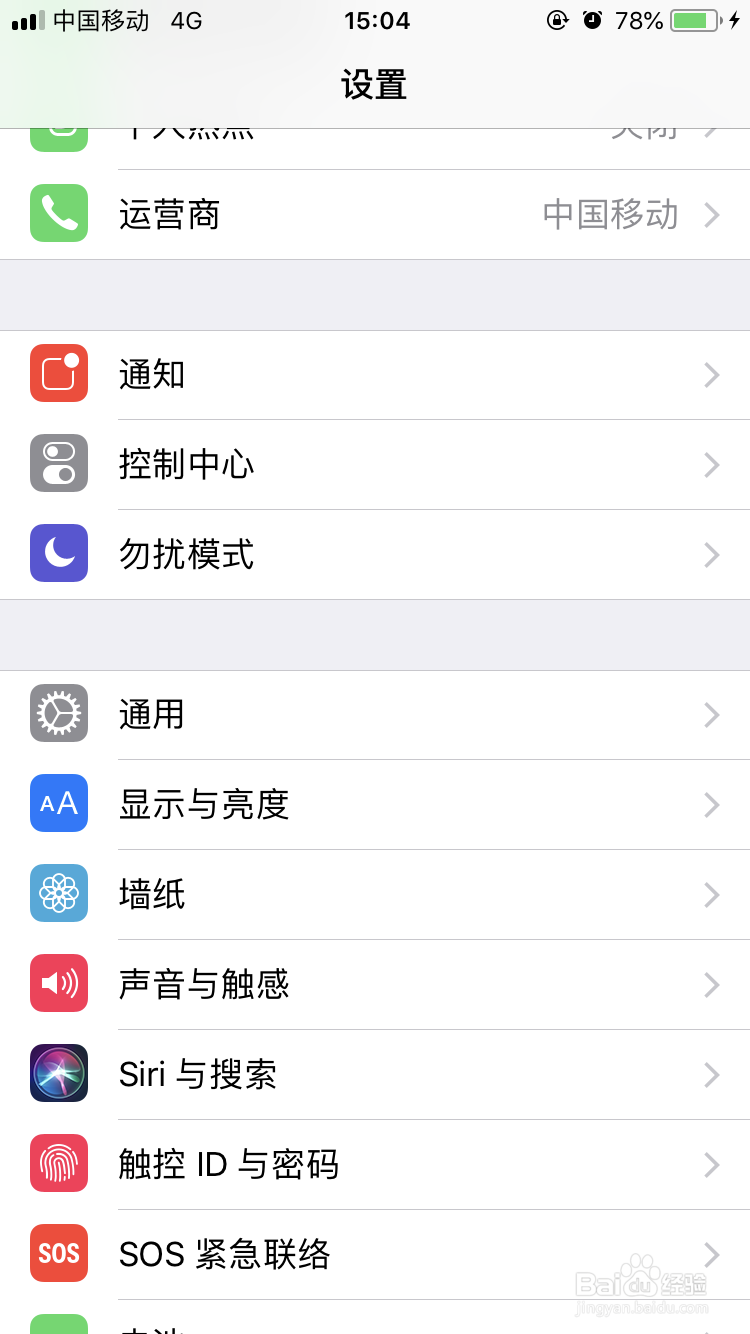The image size is (750, 1334).
Task: Tap the Sounds & Haptics speaker icon
Action: click(x=58, y=983)
